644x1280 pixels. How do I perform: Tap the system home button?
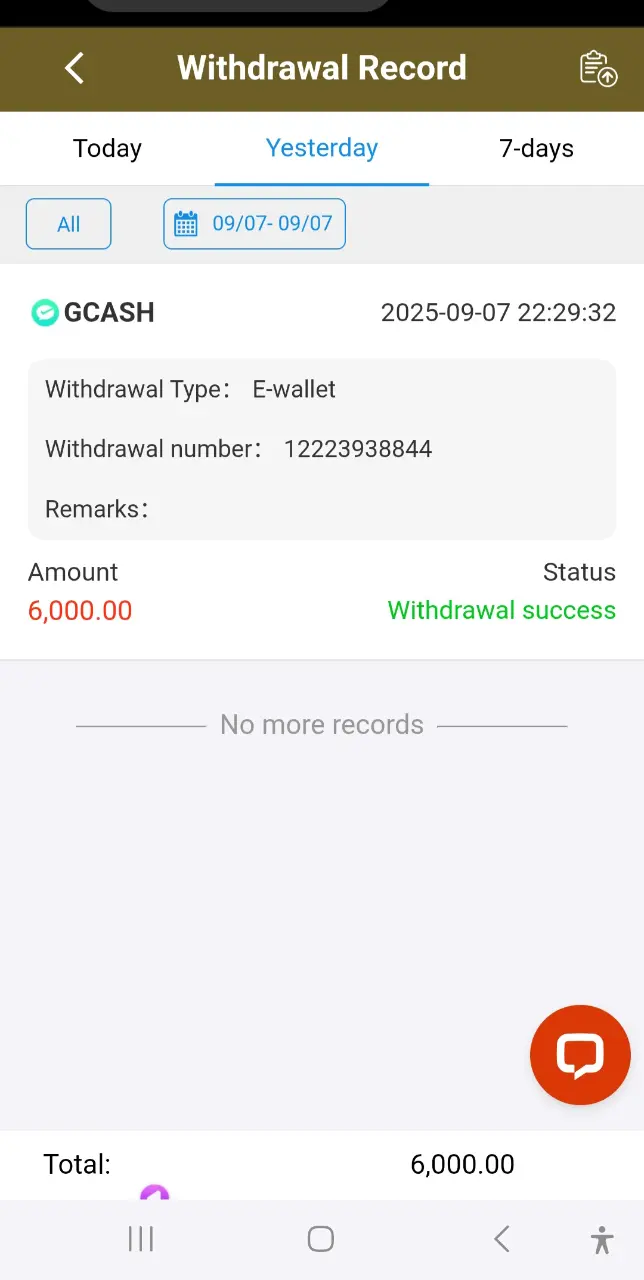tap(321, 1239)
